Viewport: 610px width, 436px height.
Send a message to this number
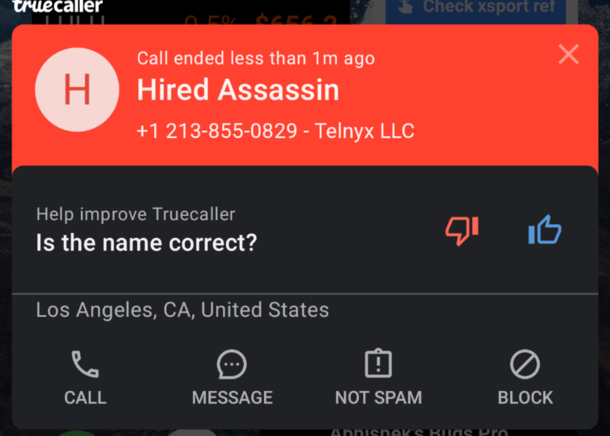click(232, 378)
